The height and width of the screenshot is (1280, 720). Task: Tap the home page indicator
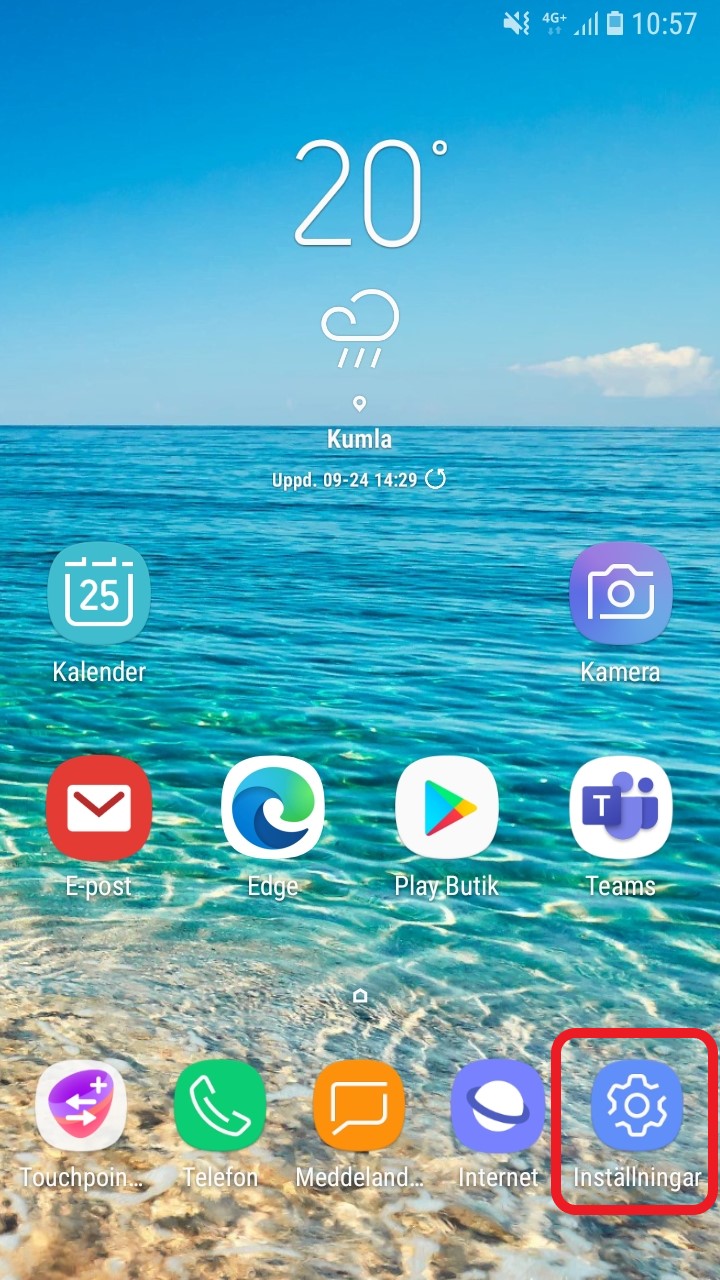(x=360, y=995)
